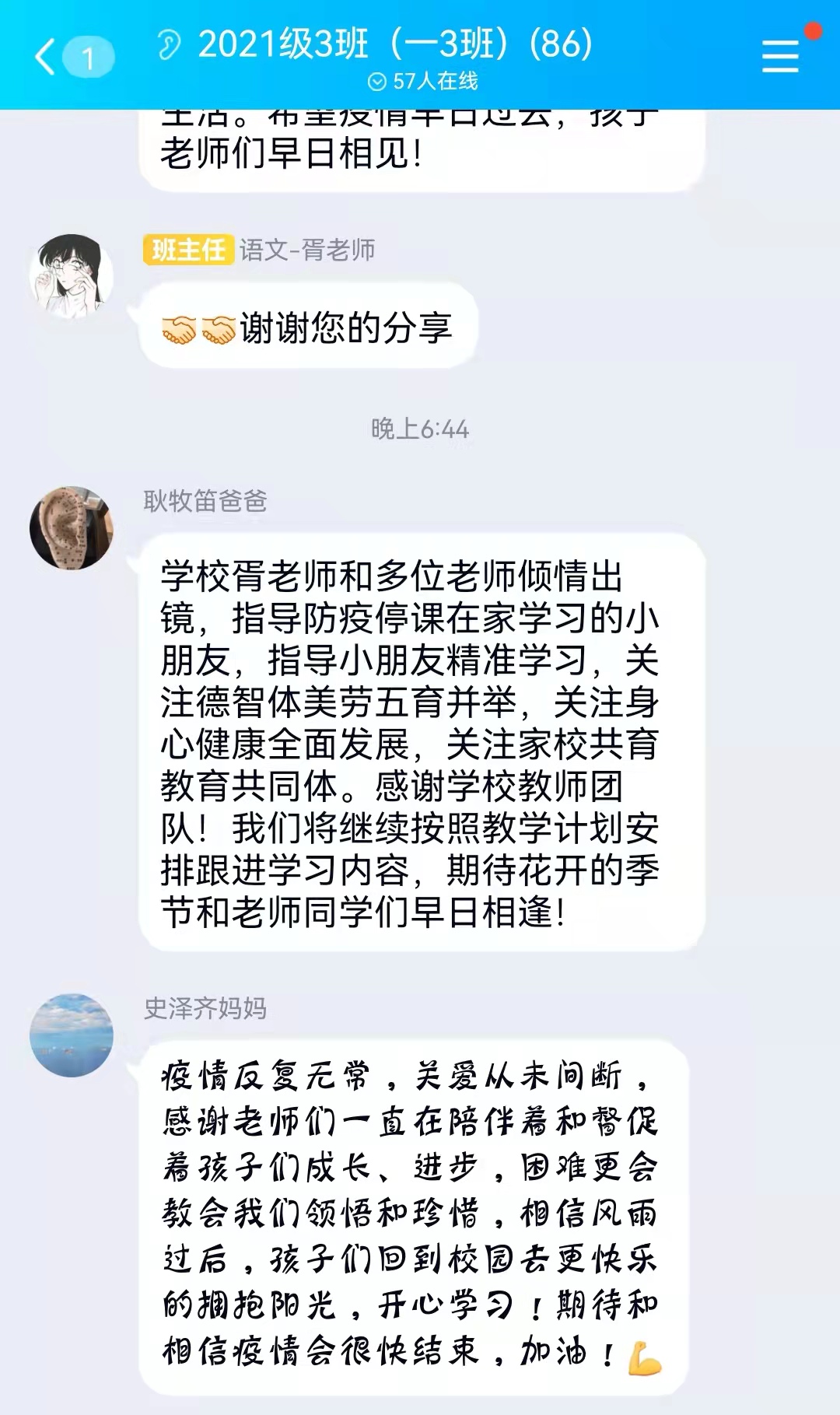
Task: Tap the ear-mode icon beside the group title
Action: pos(168,44)
